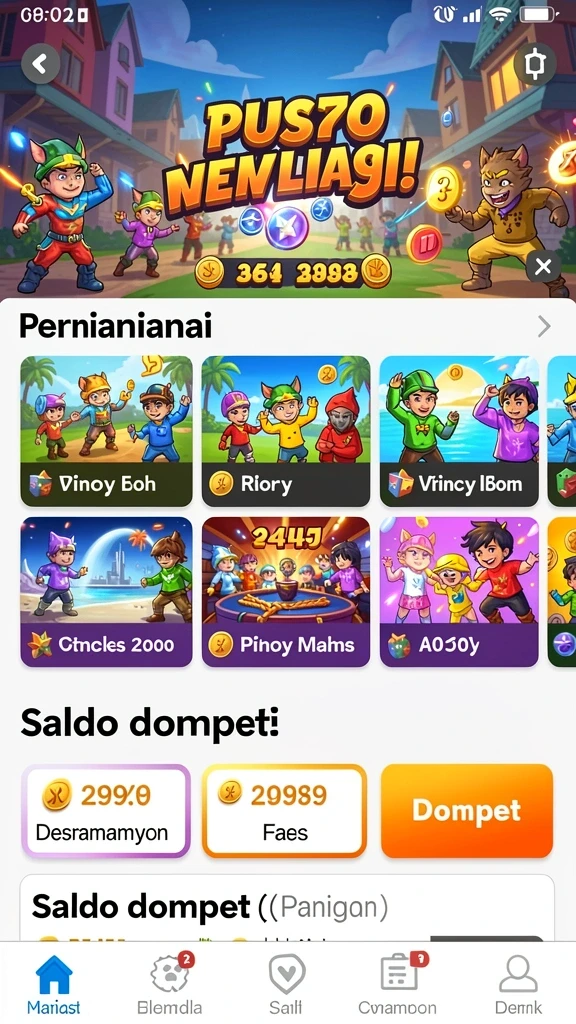Switch to the Blemdla tab
The height and width of the screenshot is (1024, 576).
tap(170, 985)
